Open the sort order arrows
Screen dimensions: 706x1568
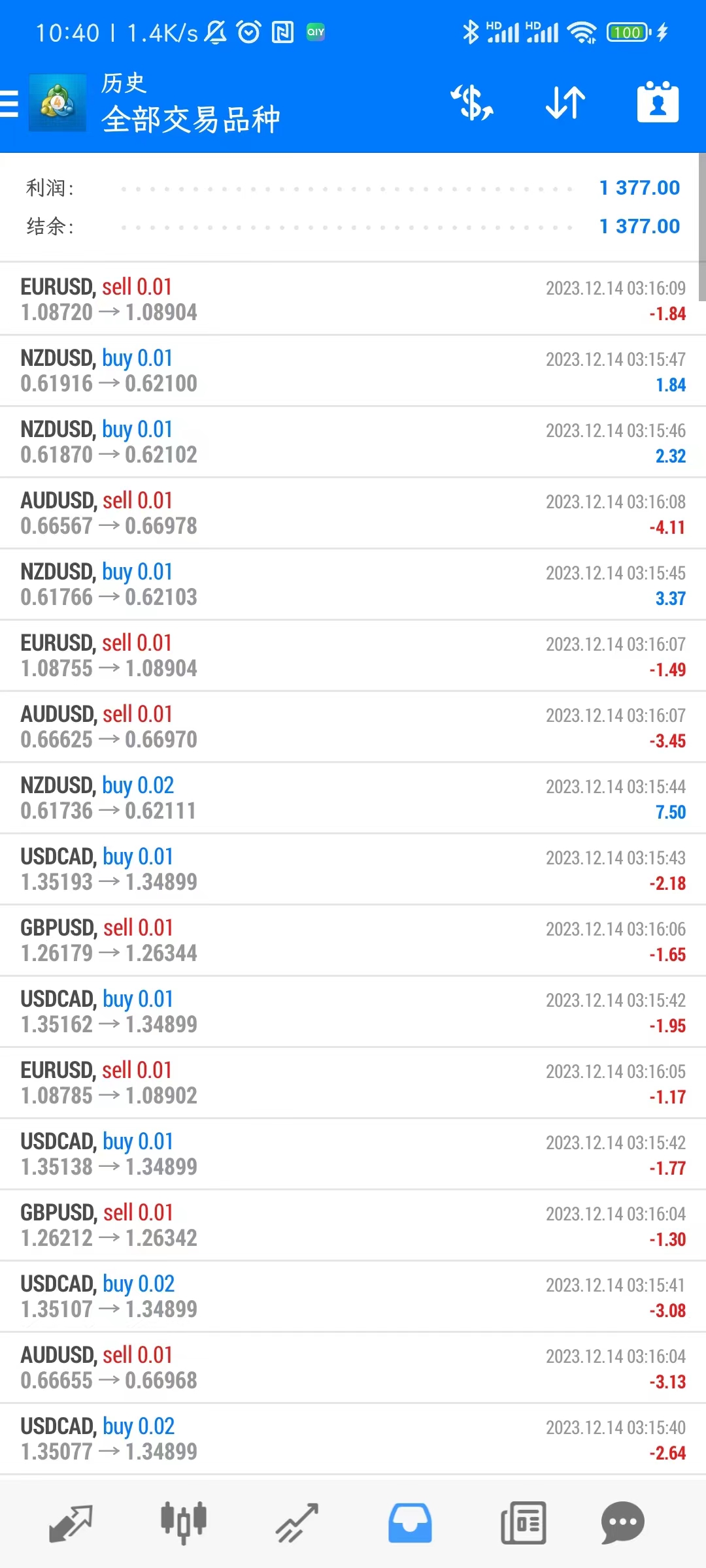(565, 103)
